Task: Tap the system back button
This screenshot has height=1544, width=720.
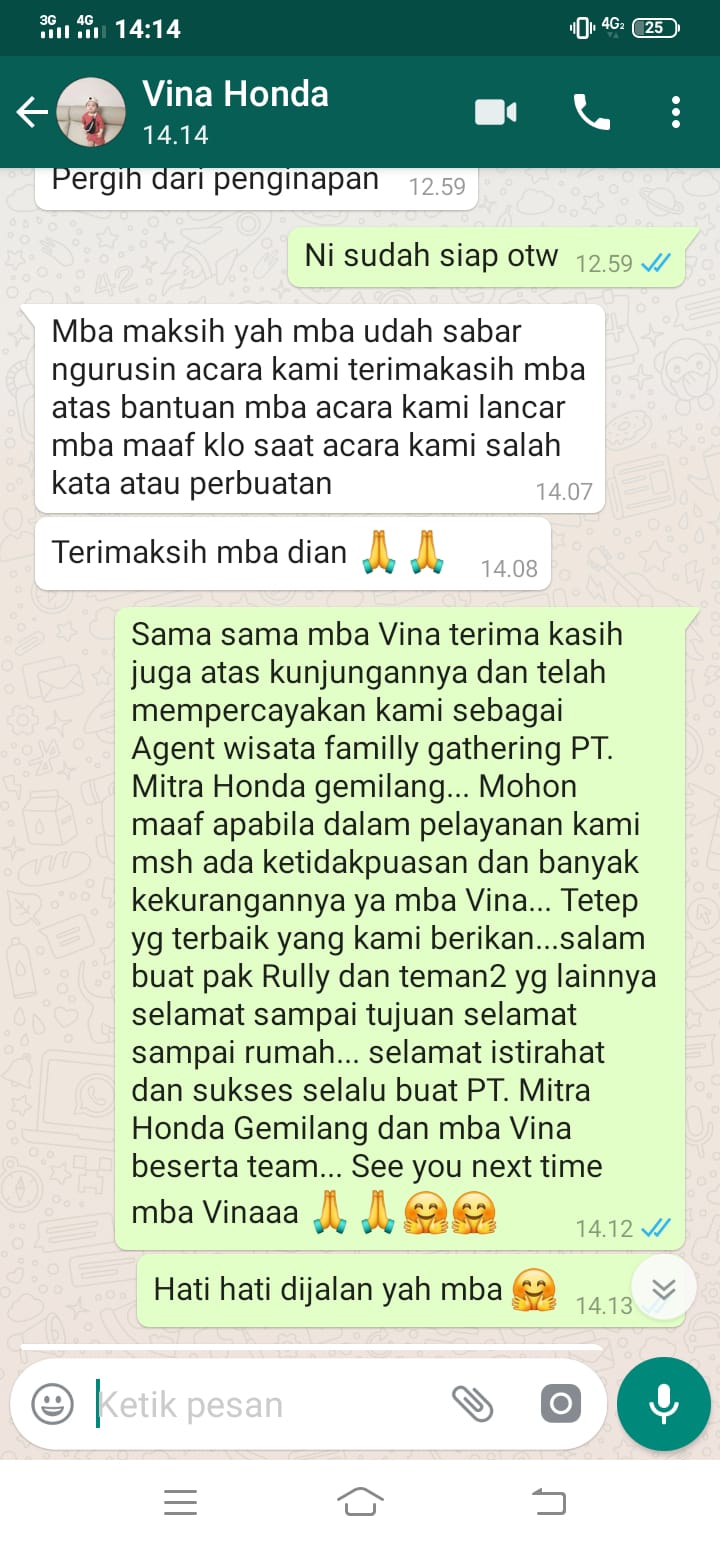Action: tap(547, 1502)
